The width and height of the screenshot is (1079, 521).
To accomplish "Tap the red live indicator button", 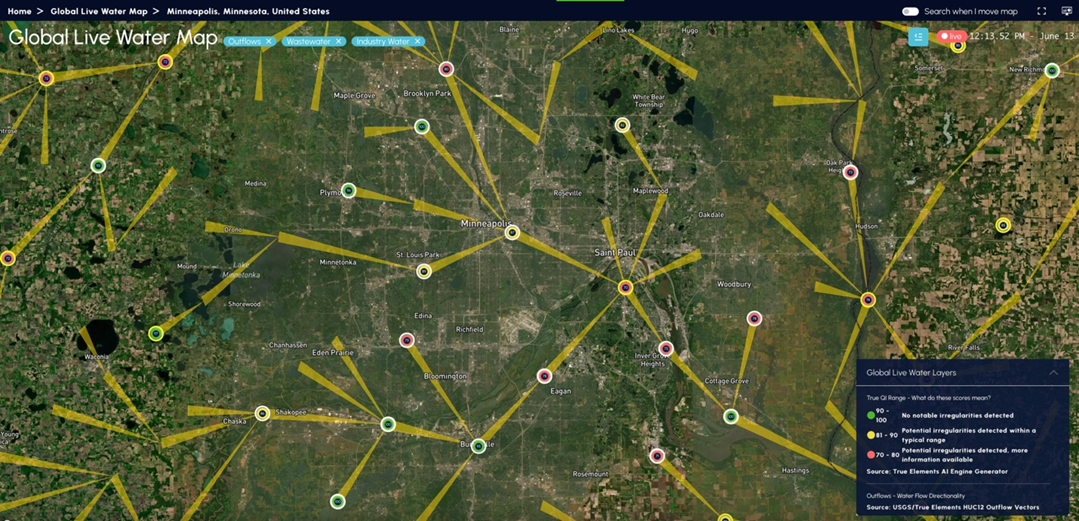I will (x=950, y=36).
